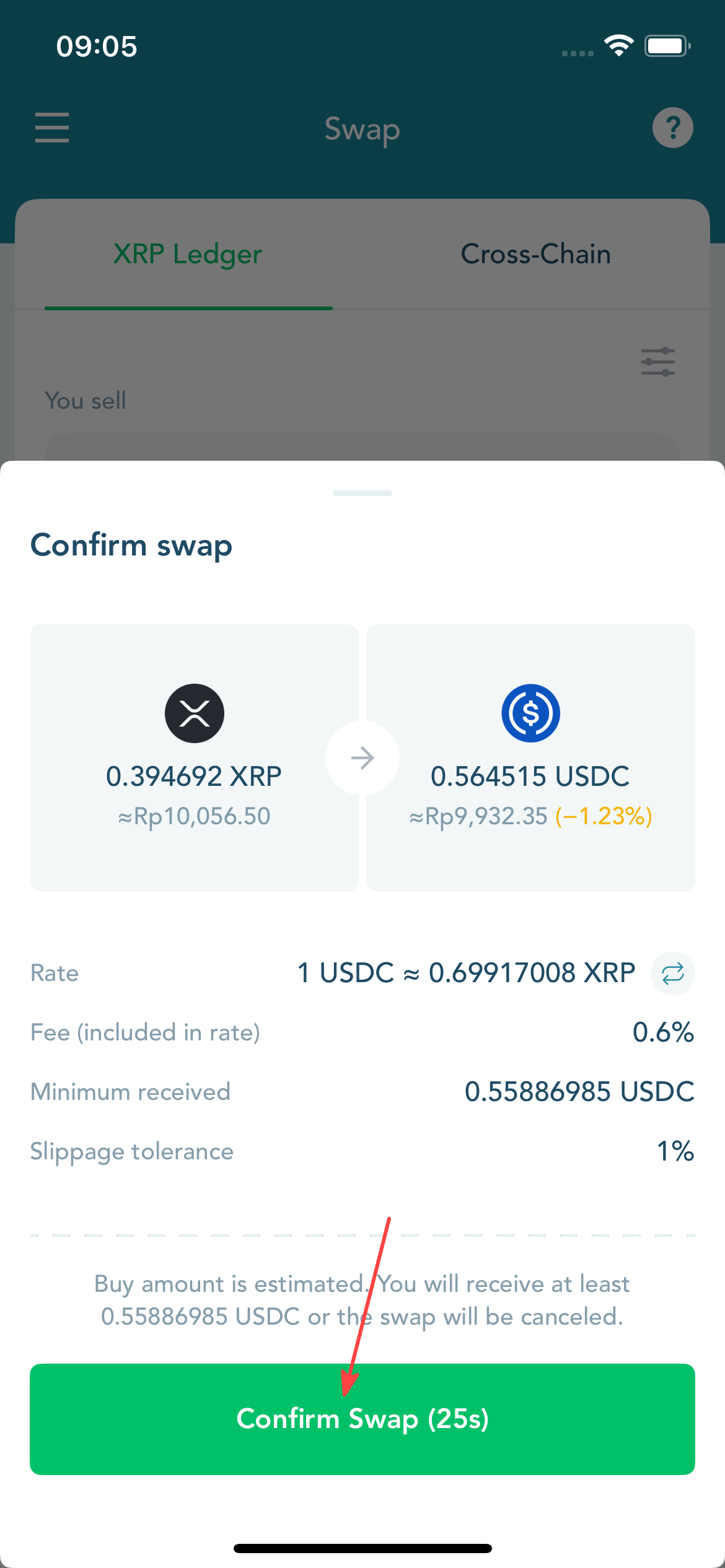Open swap settings sliders icon
Screen dimensions: 725x1568
click(x=658, y=362)
